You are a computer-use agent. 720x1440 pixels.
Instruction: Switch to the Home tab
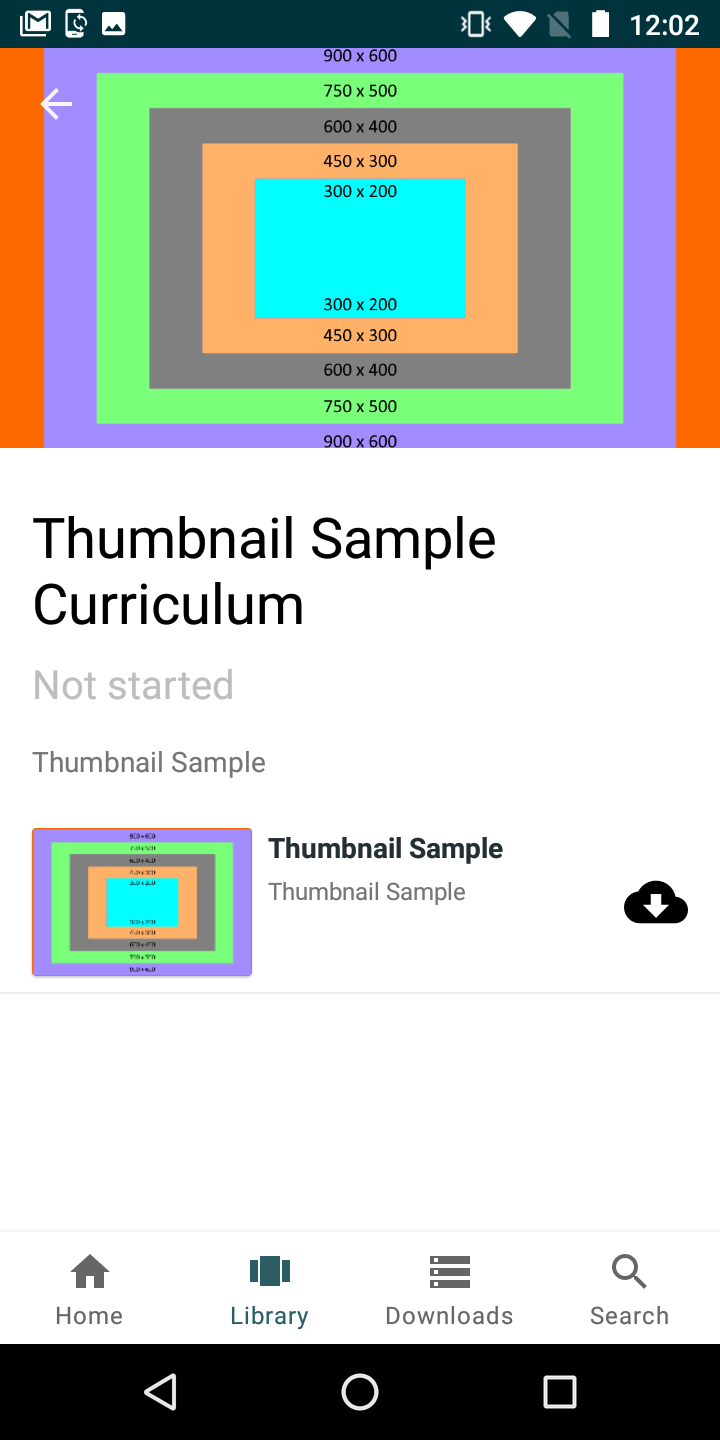coord(90,1290)
